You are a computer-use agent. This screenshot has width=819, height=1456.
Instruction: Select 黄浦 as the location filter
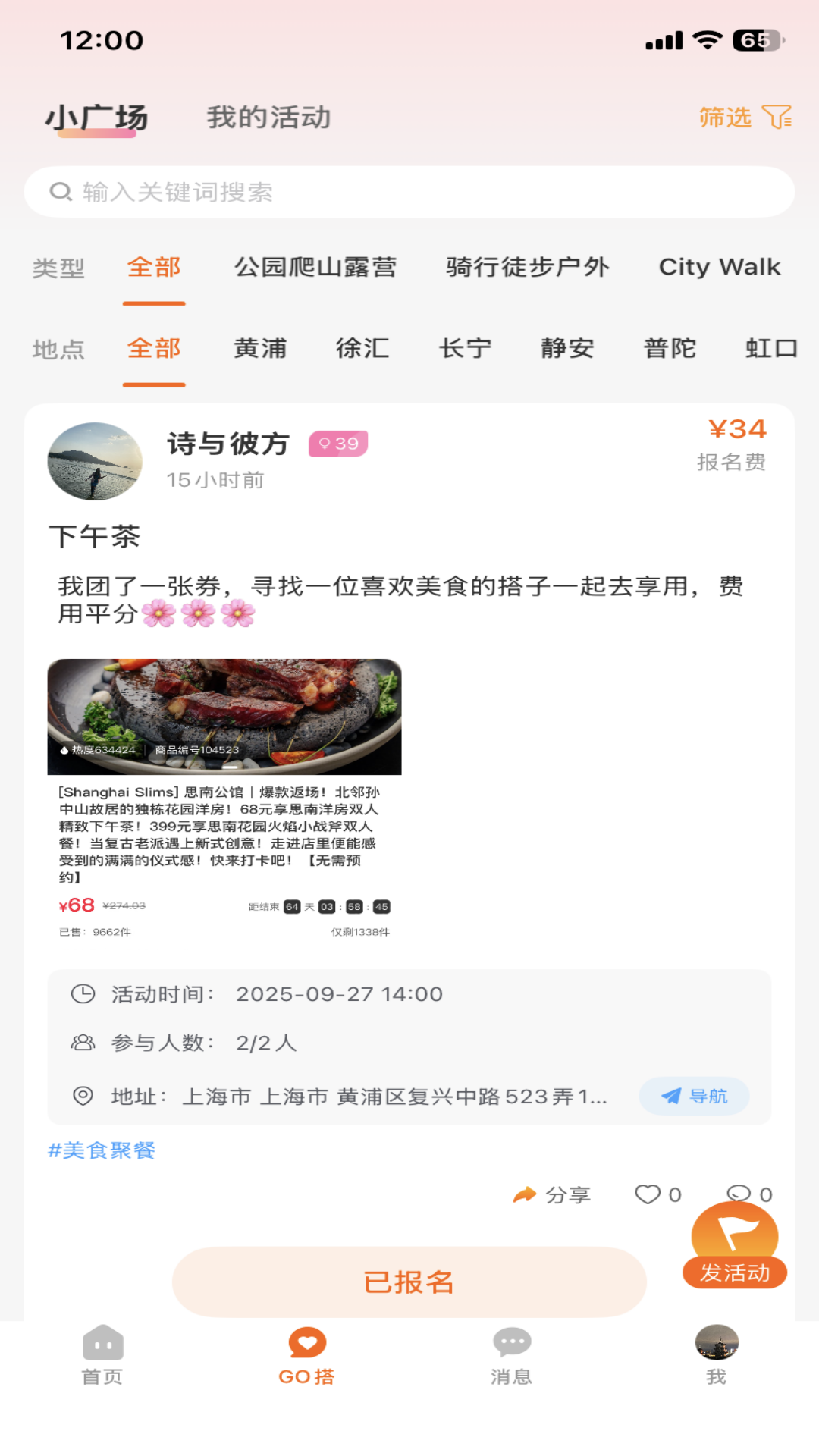click(x=261, y=348)
